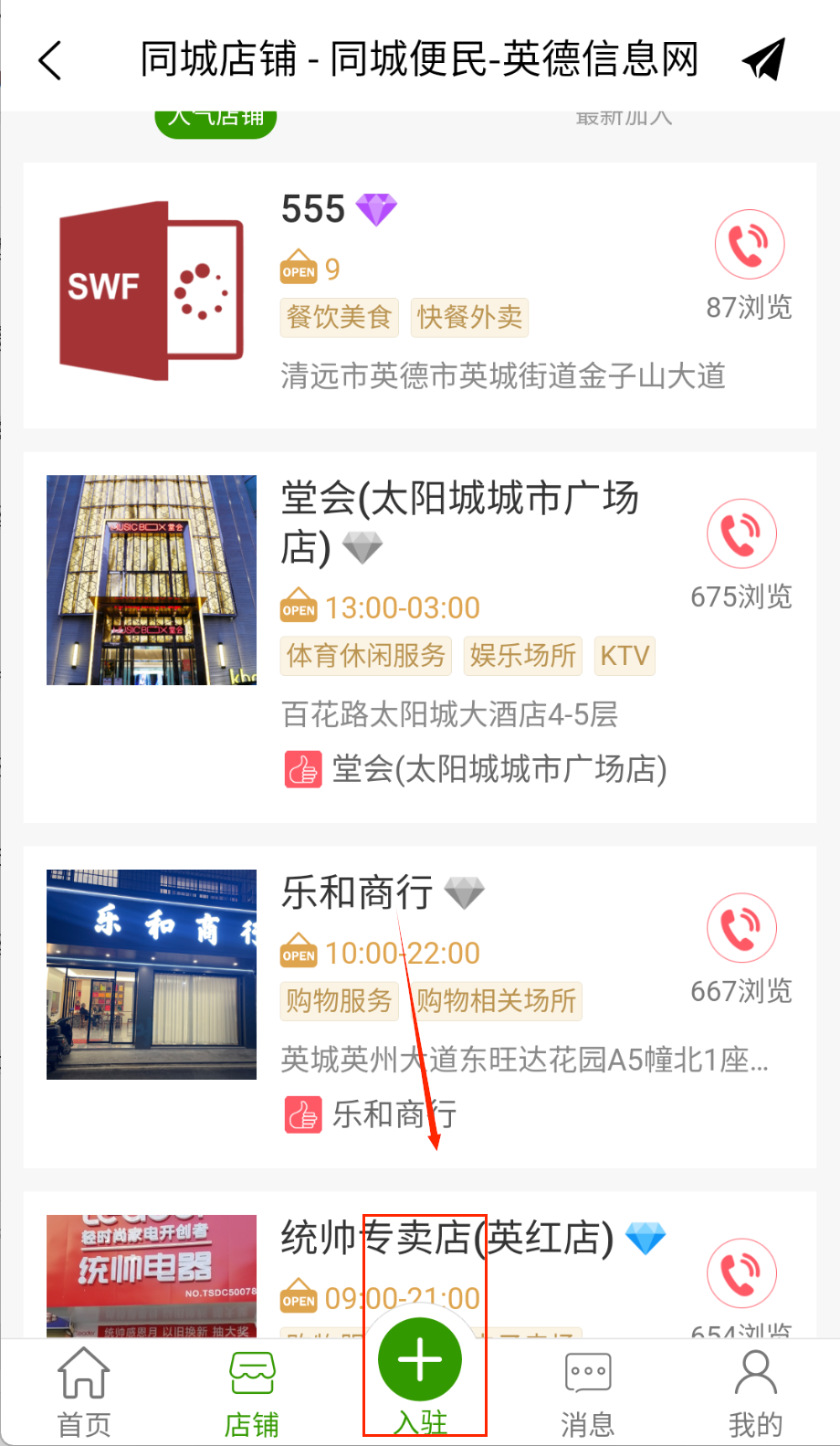Open the 消息 tab
The image size is (840, 1446).
point(587,1388)
